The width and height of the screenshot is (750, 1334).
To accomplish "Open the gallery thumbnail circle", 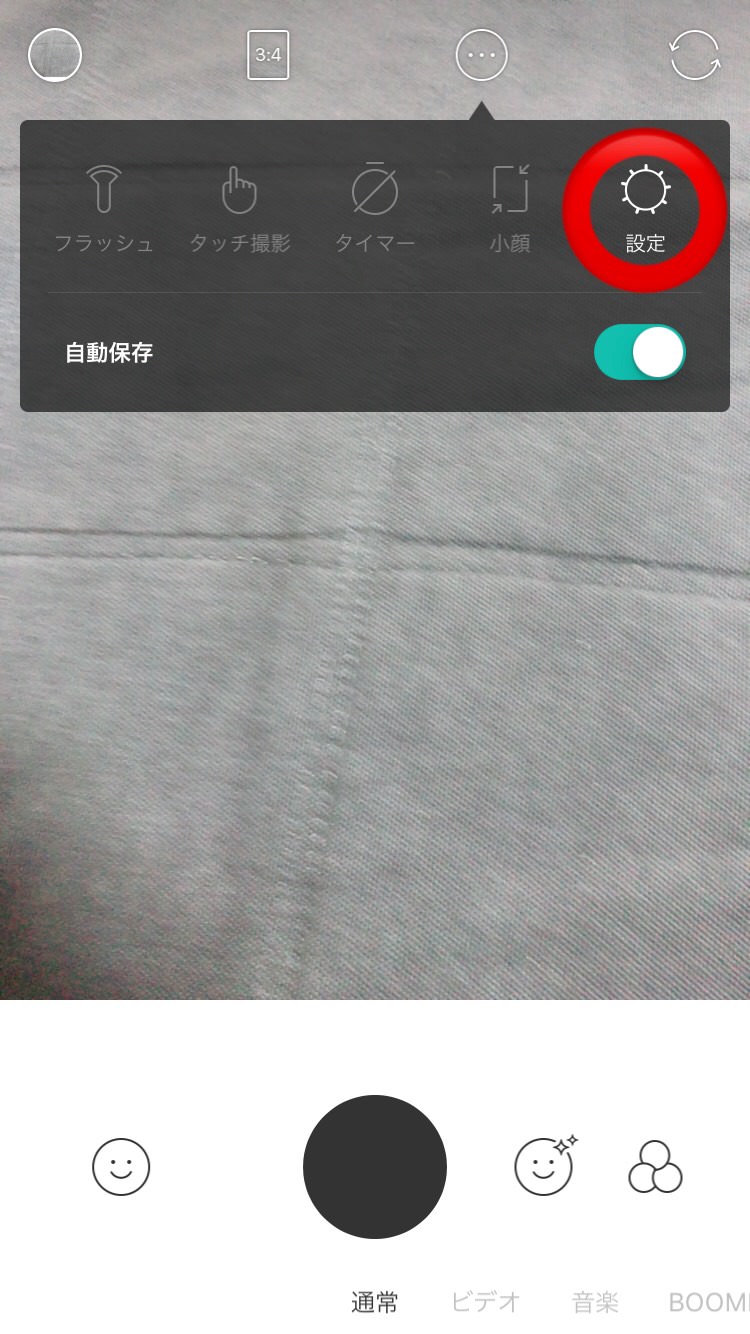I will 55,55.
